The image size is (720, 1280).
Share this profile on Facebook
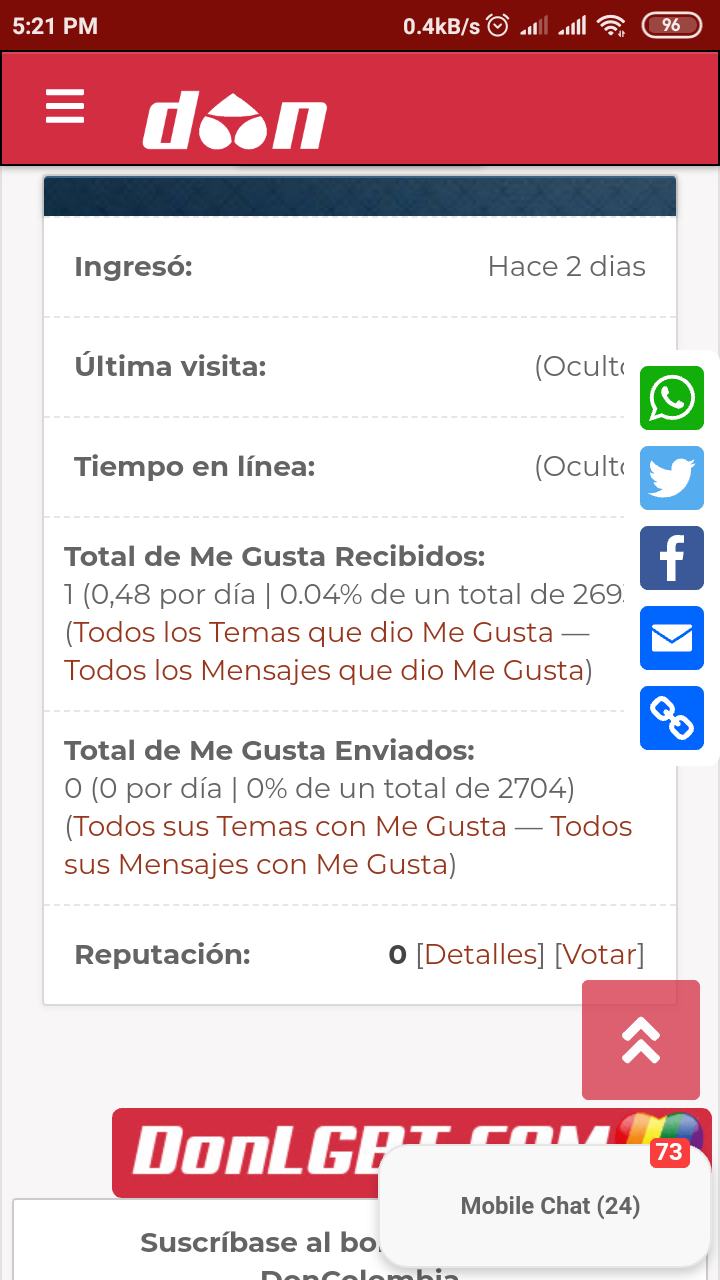pos(672,558)
